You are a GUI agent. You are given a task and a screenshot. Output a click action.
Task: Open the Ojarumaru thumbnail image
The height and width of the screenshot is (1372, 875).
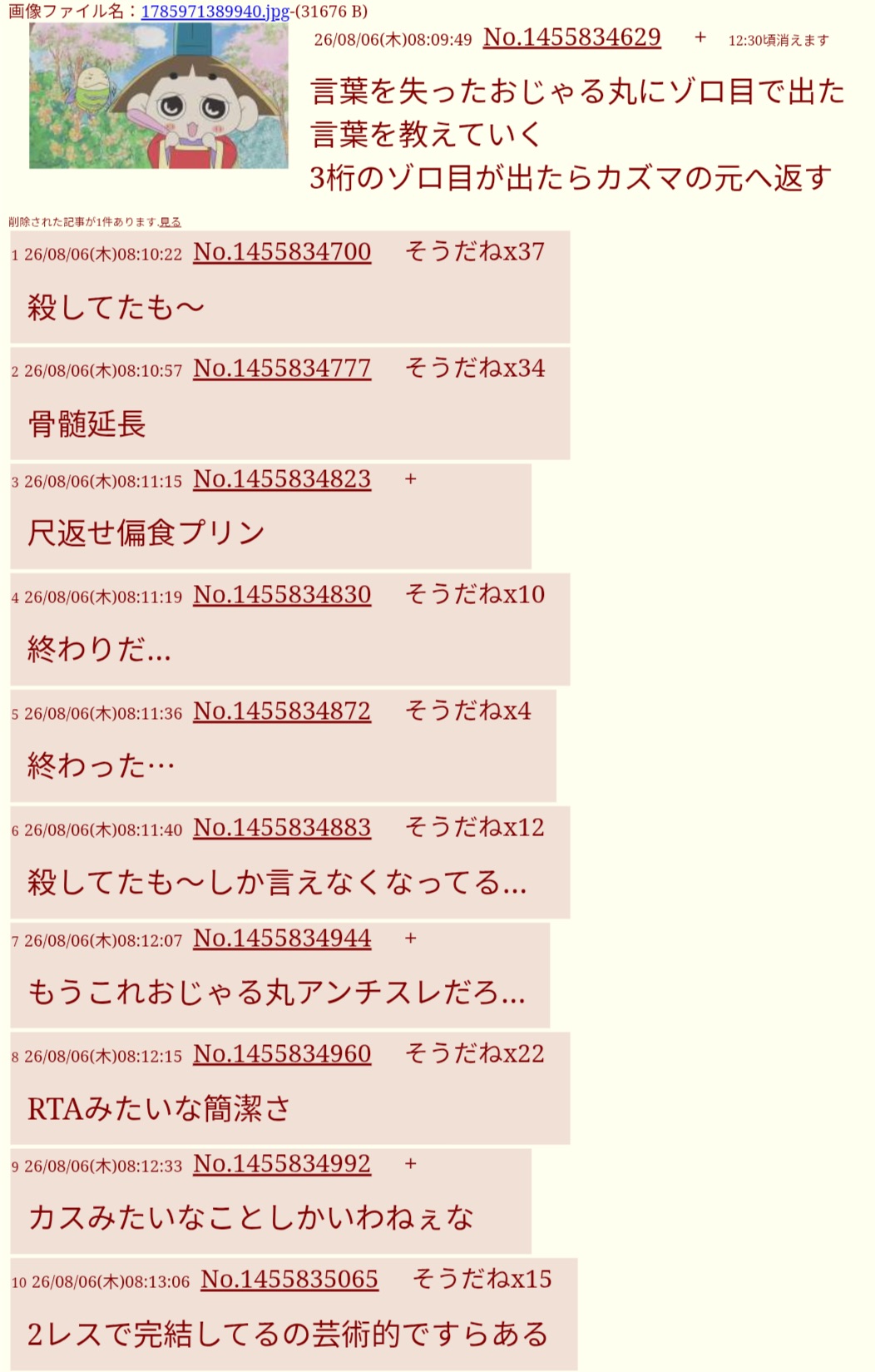[159, 96]
